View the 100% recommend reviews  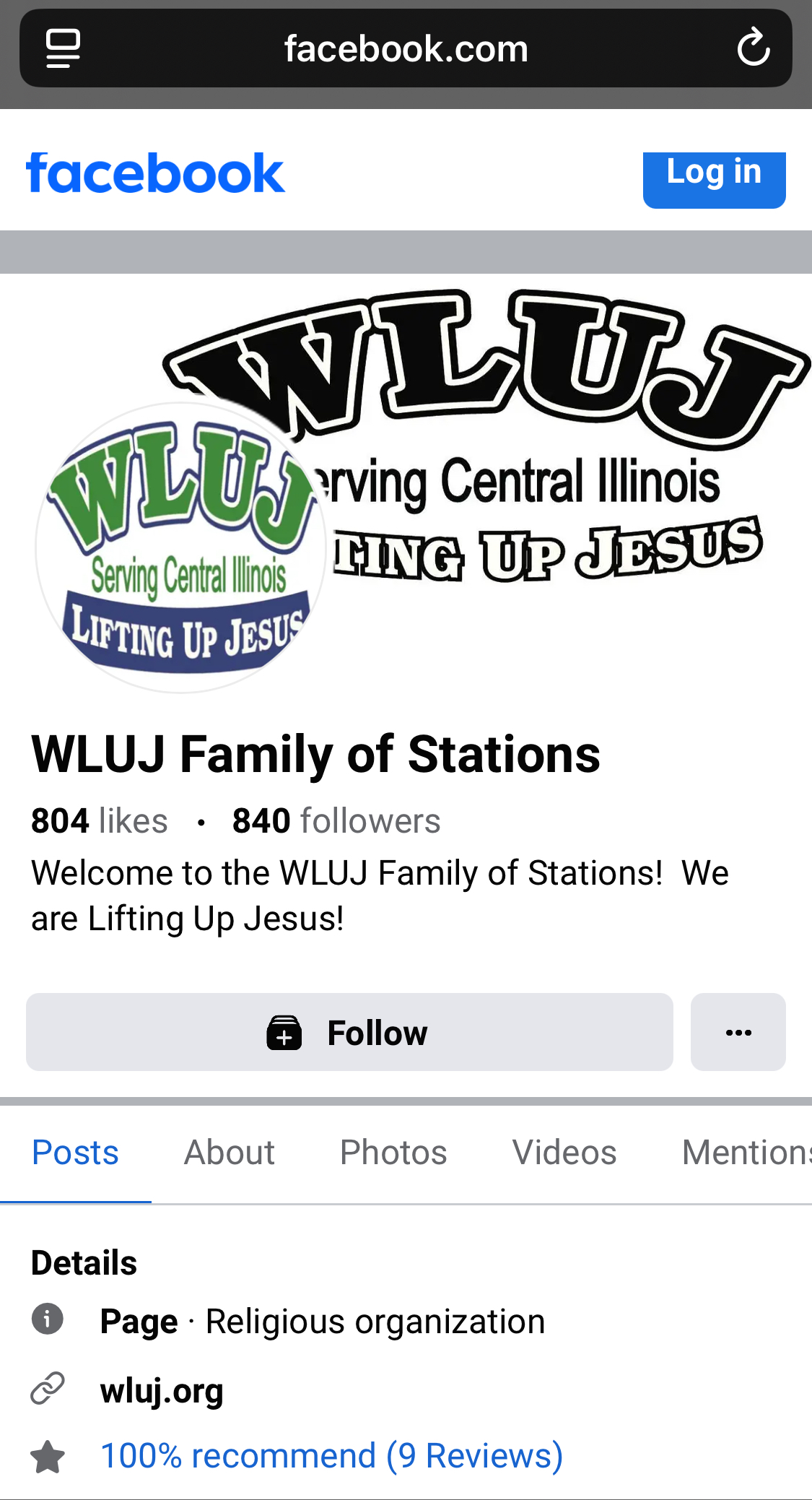[x=331, y=1456]
